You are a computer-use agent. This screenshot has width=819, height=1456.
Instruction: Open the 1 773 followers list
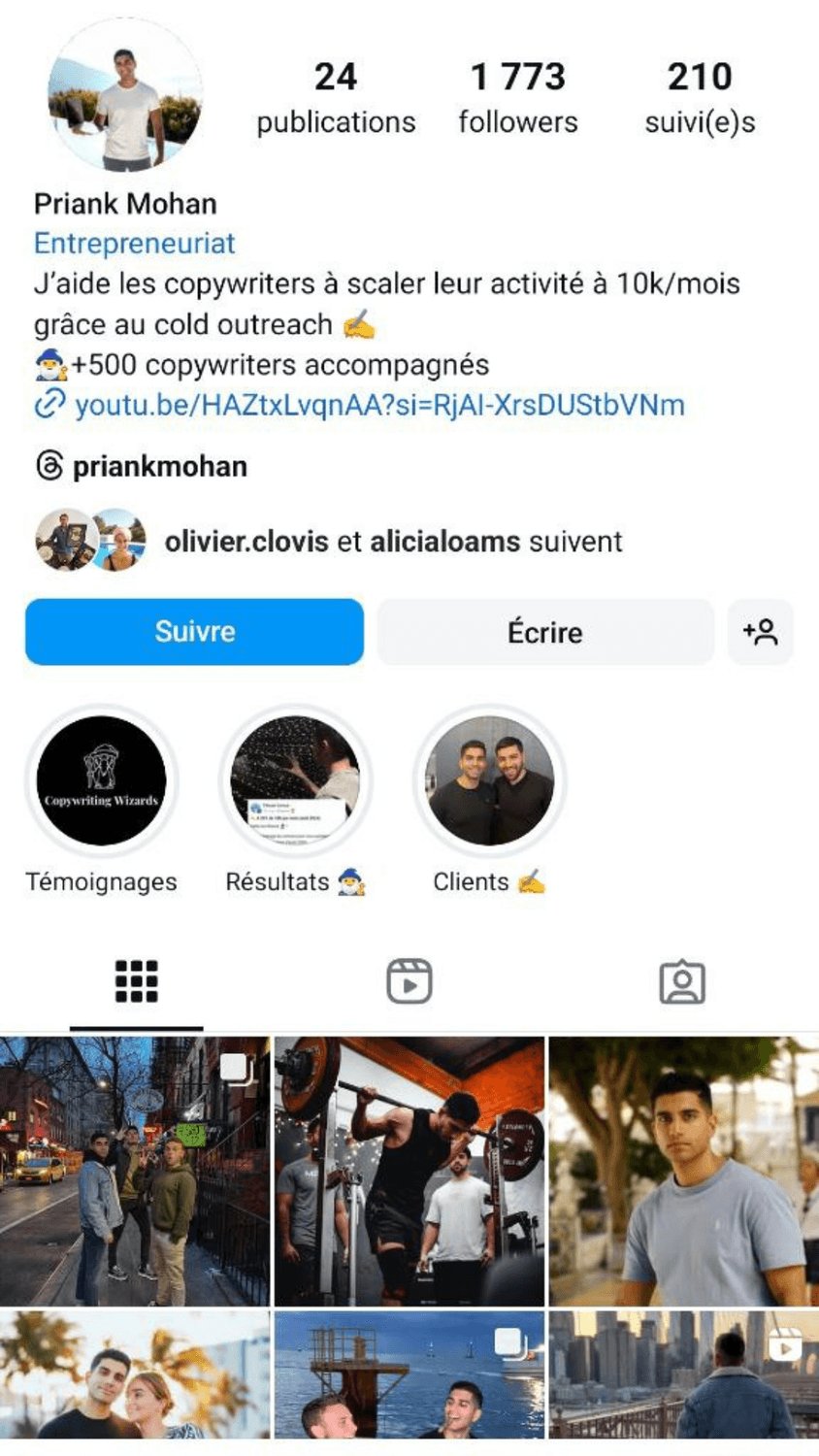click(x=517, y=98)
